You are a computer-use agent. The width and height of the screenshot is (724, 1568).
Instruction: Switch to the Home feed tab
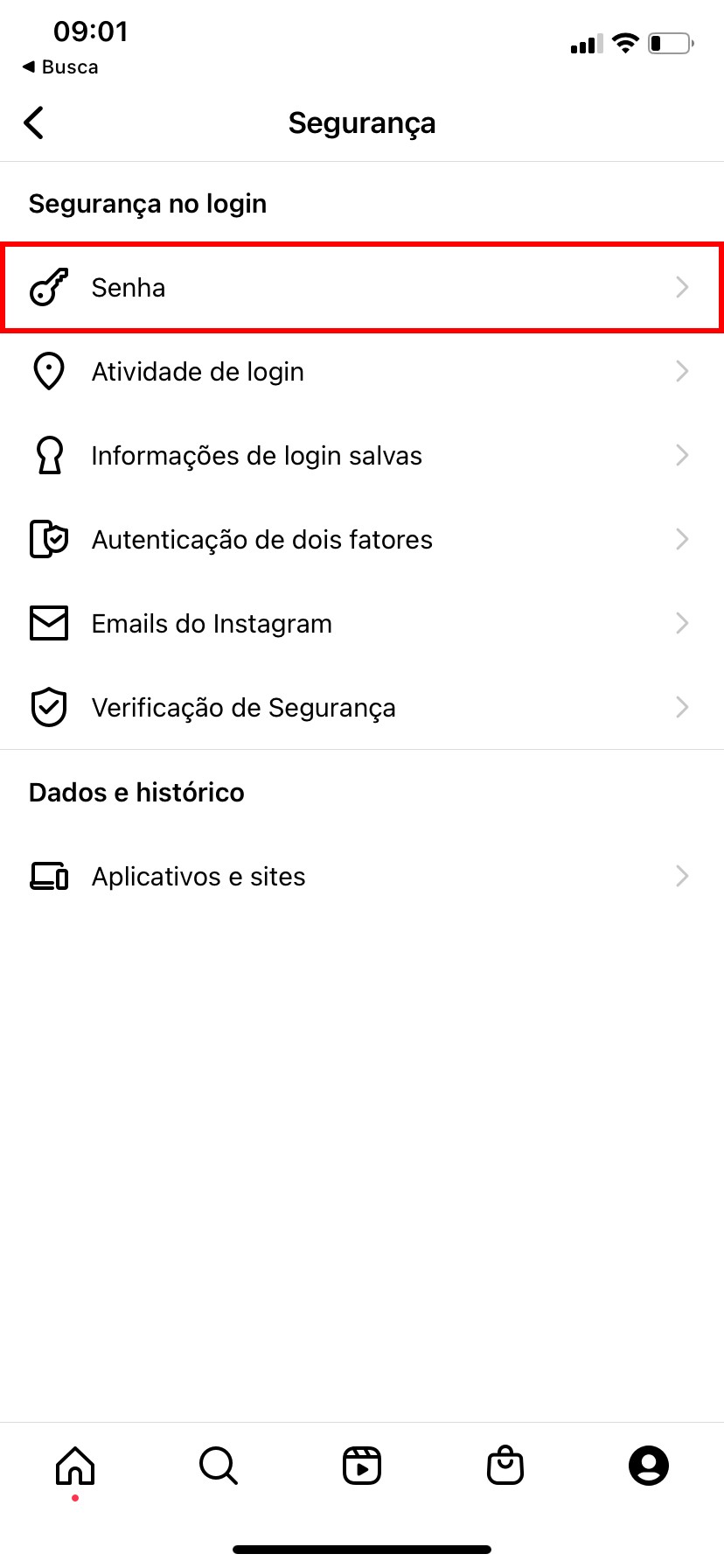[x=75, y=1466]
